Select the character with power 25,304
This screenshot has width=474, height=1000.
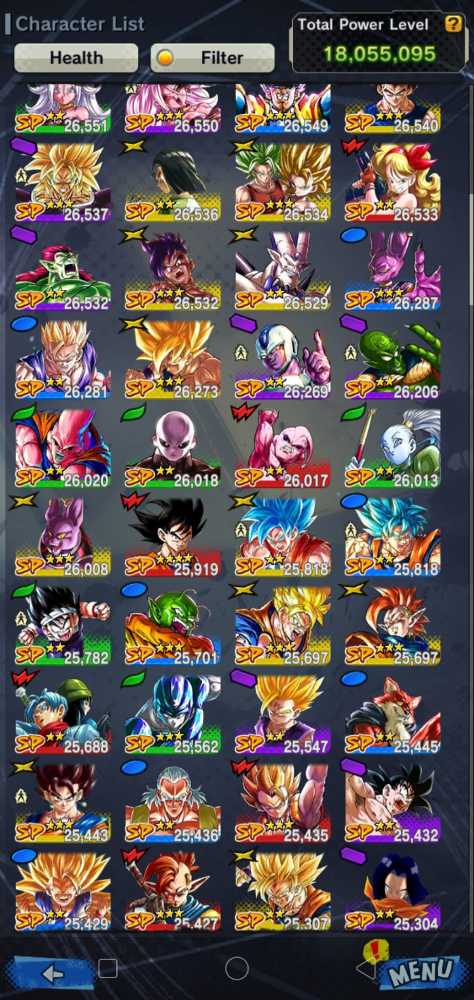392,891
